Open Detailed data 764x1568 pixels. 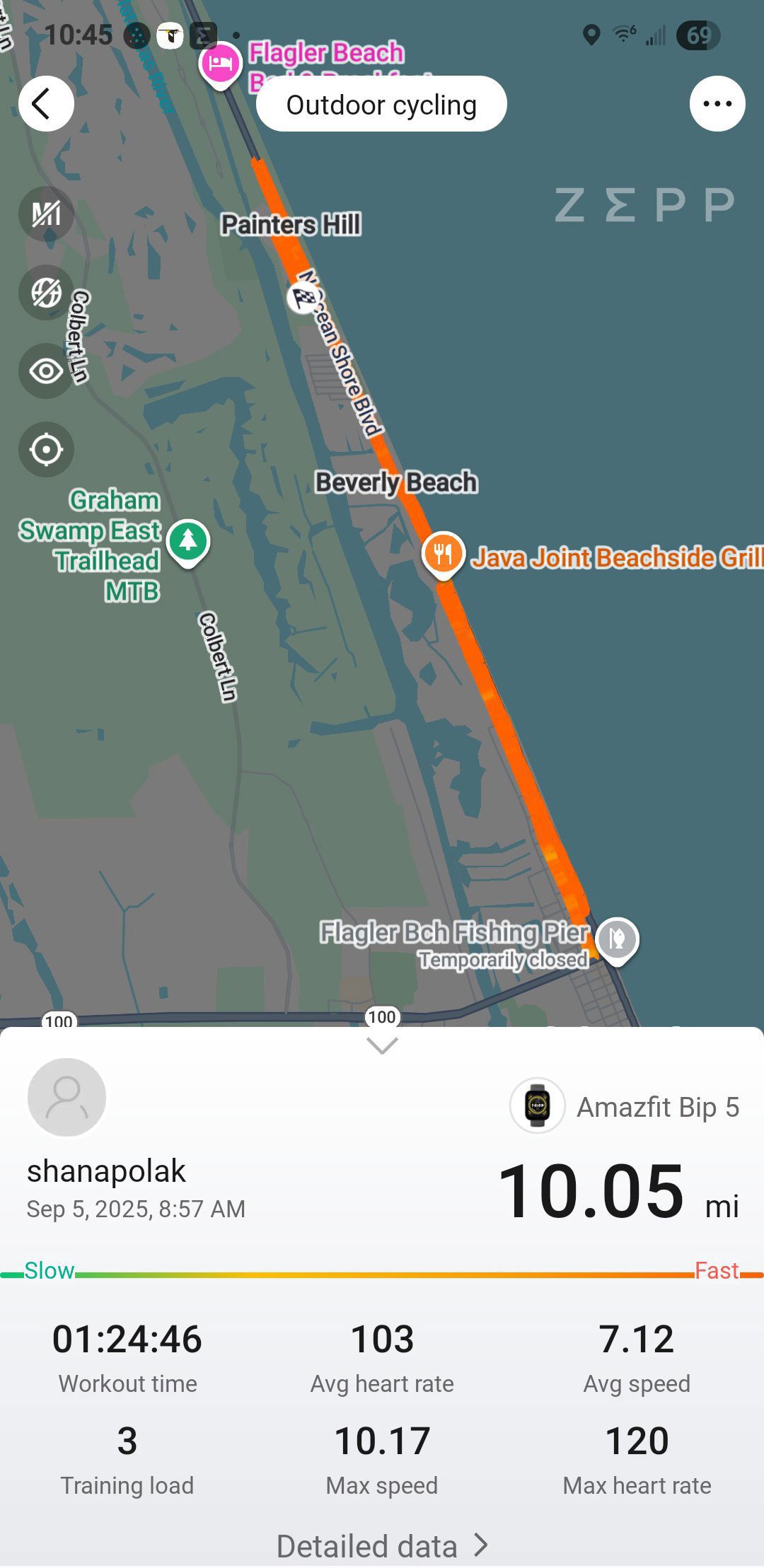tap(382, 1545)
